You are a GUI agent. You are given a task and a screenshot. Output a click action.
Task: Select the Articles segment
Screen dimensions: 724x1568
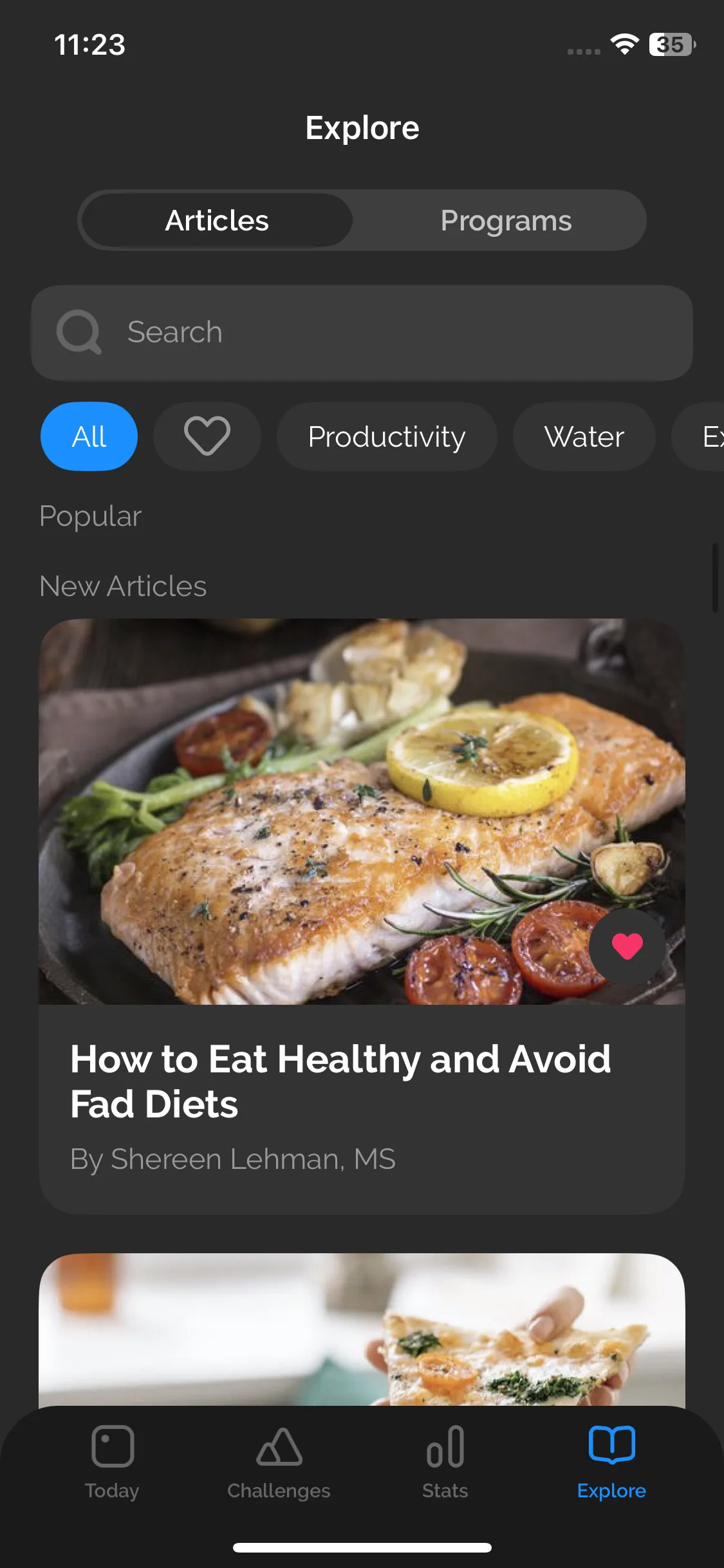(x=217, y=221)
